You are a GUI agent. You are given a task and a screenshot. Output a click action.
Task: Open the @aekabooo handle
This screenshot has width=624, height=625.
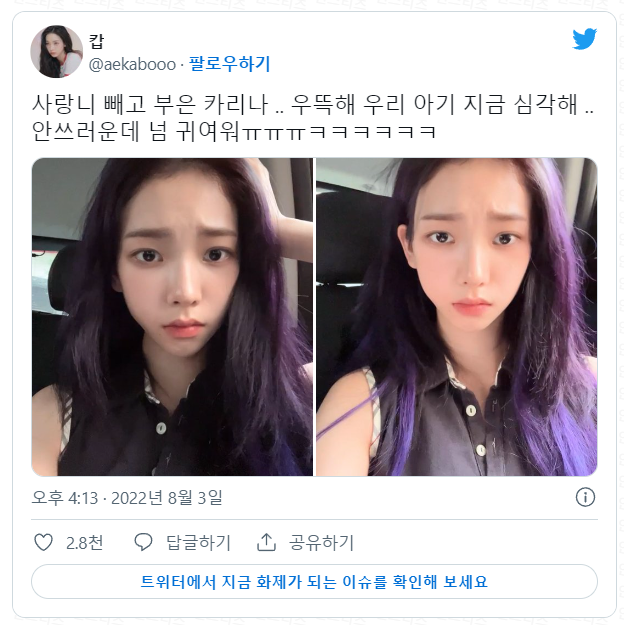(x=132, y=64)
